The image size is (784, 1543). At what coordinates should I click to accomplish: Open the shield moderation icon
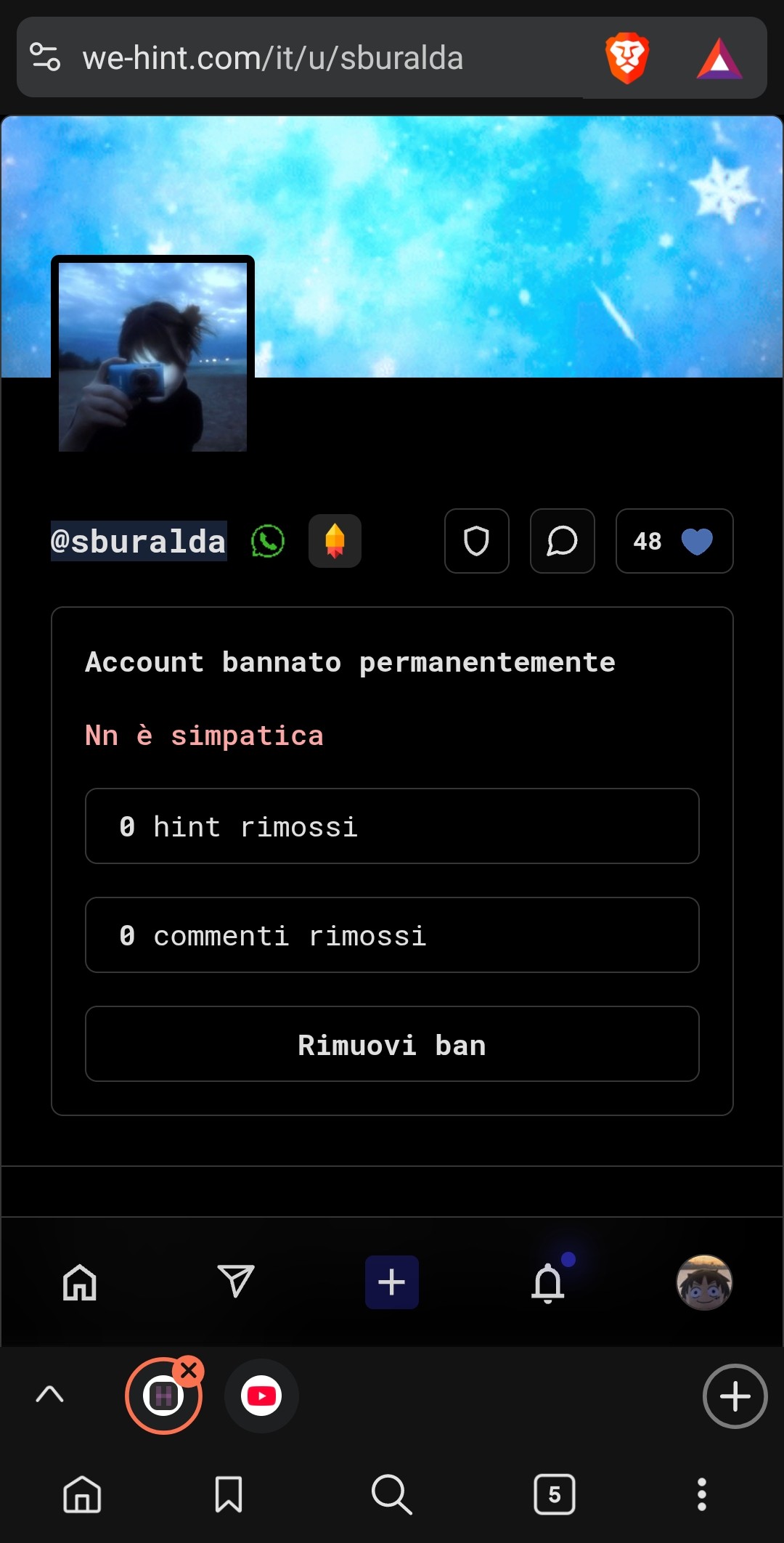[477, 541]
